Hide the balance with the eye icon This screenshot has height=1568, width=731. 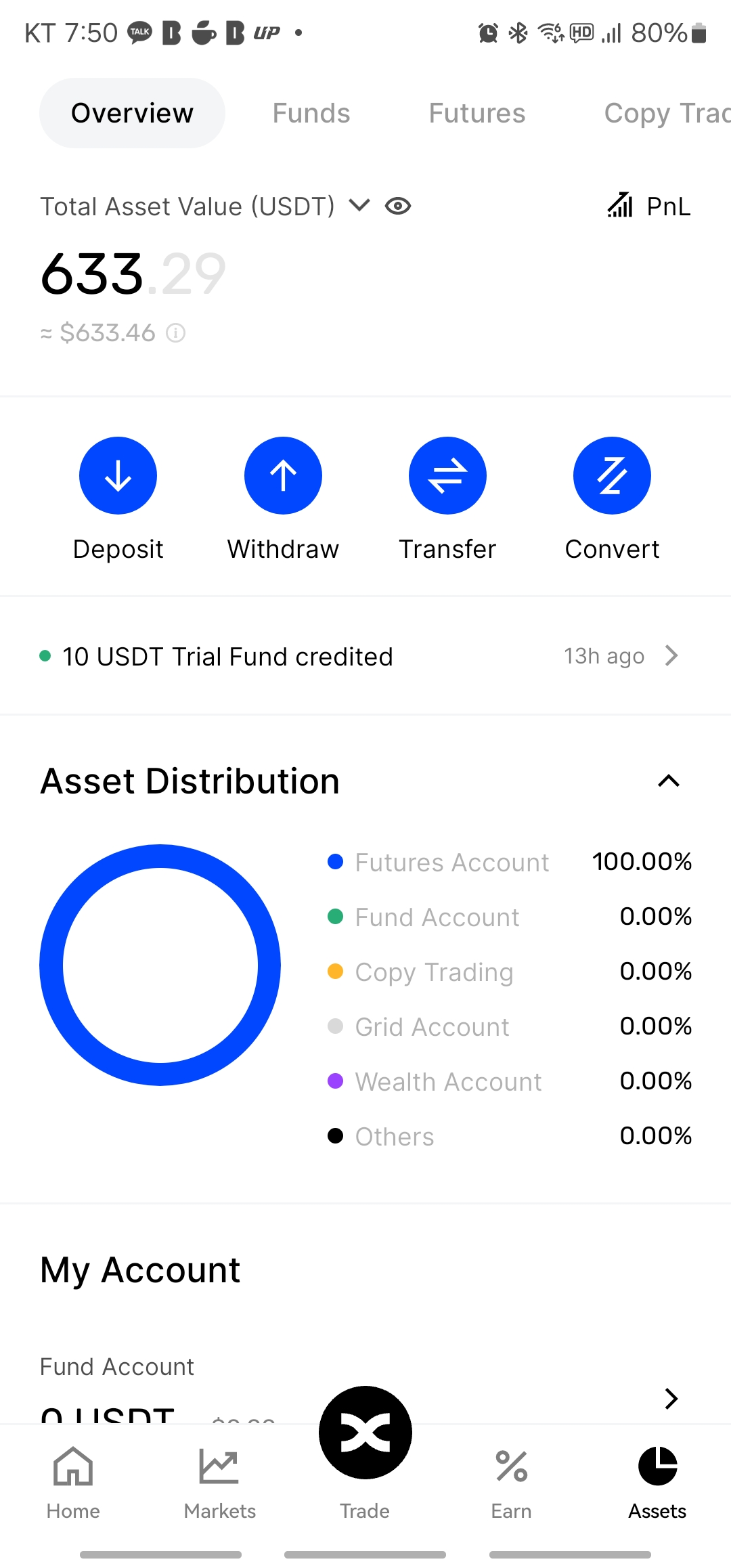pos(398,206)
